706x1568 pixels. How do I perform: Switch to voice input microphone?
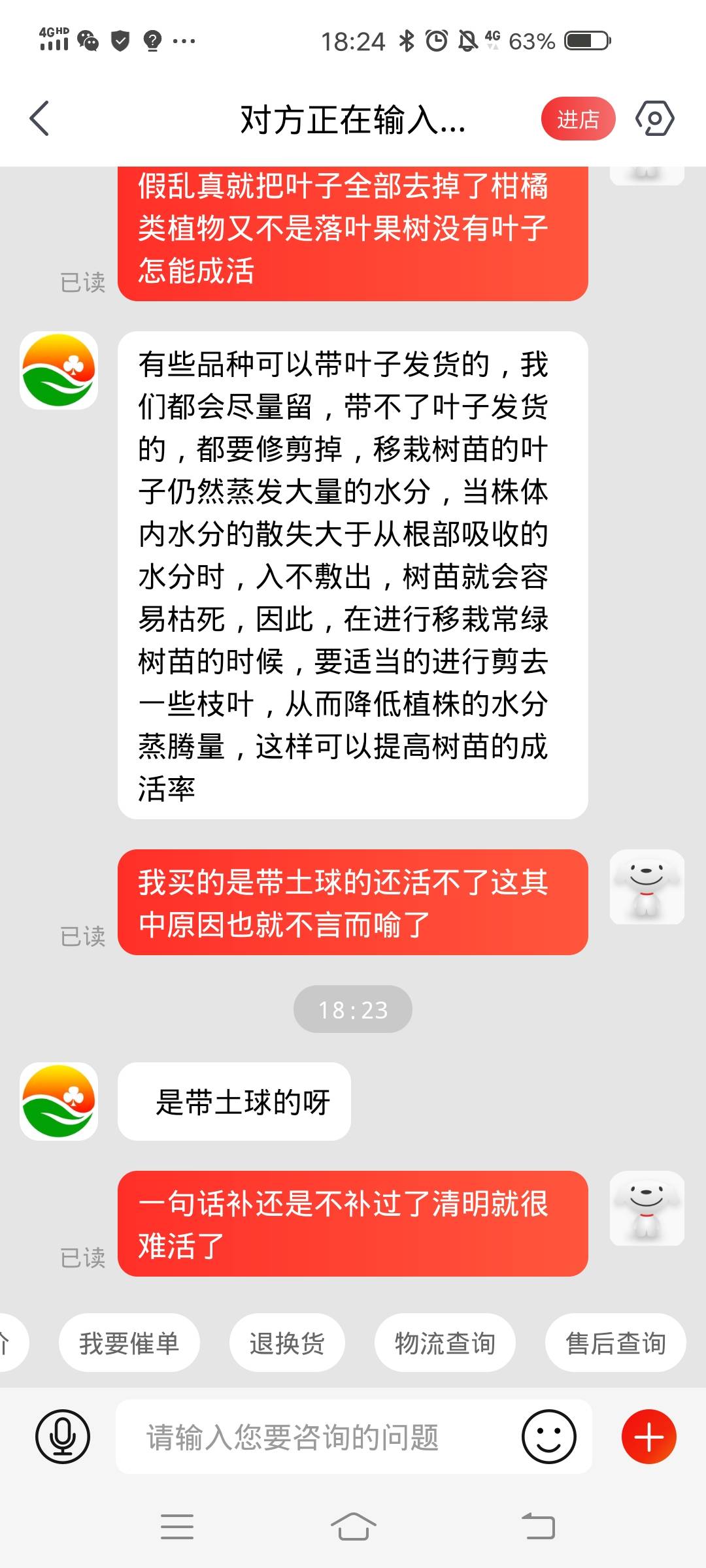coord(63,1437)
